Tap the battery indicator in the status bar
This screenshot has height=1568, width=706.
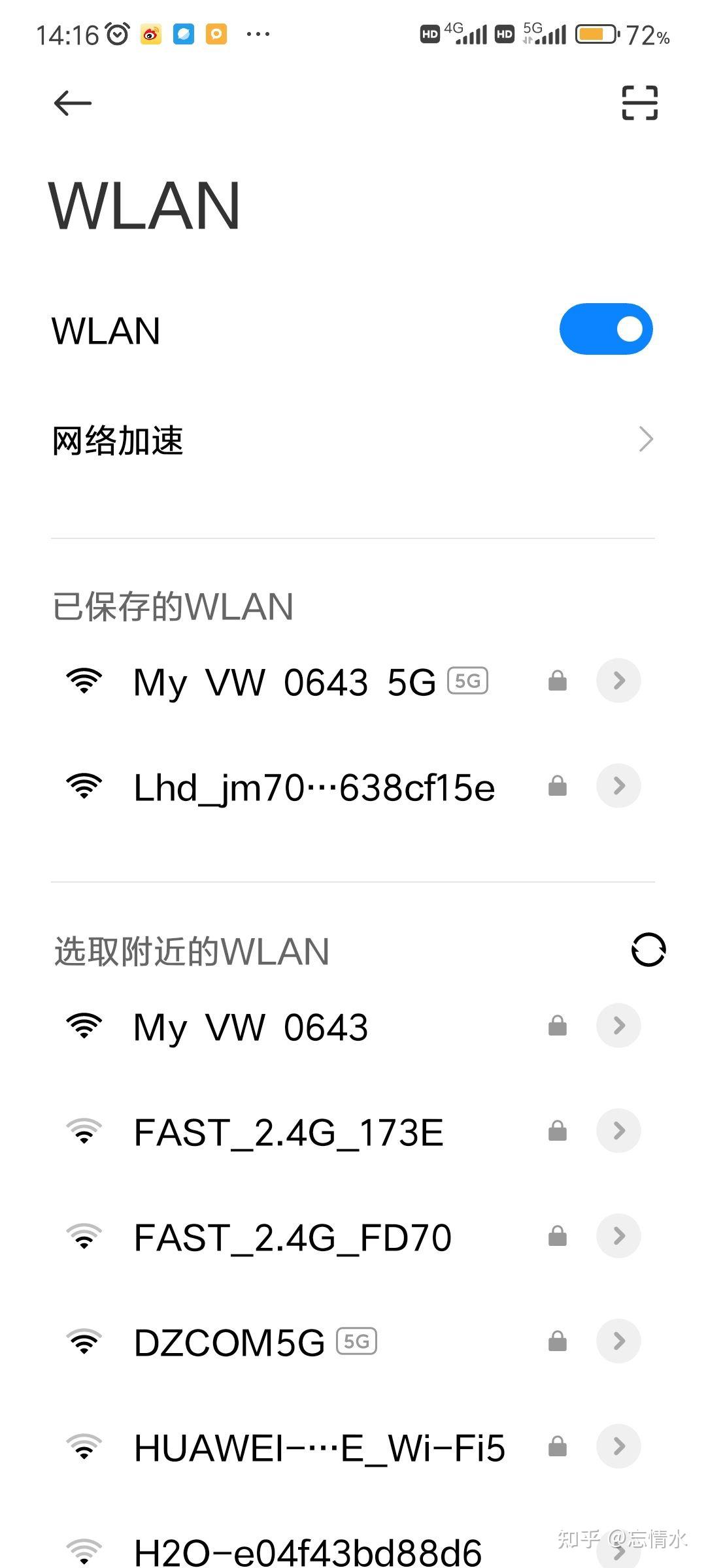pyautogui.click(x=594, y=34)
